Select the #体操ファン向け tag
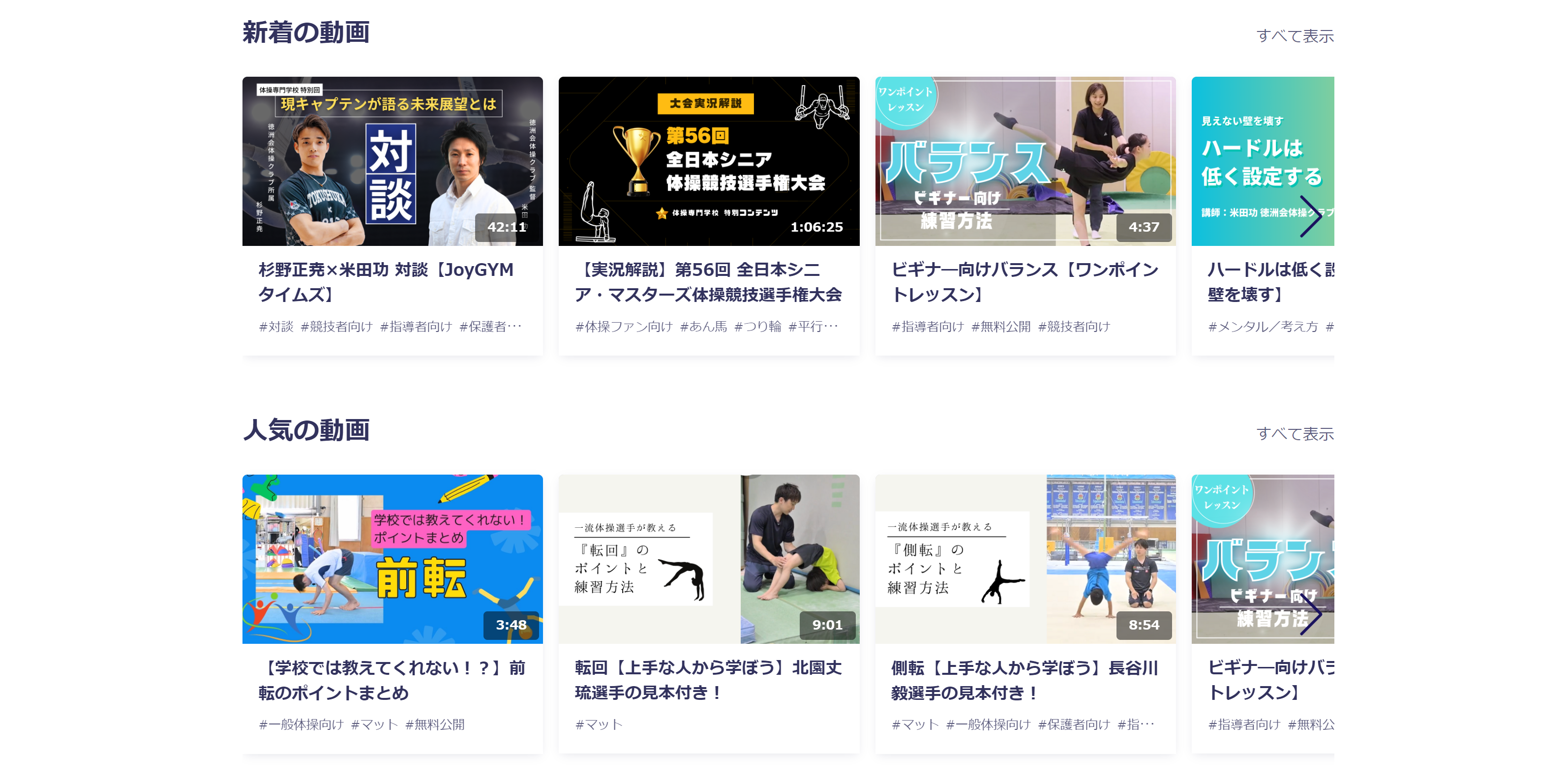Viewport: 1568px width, 783px height. (x=623, y=327)
